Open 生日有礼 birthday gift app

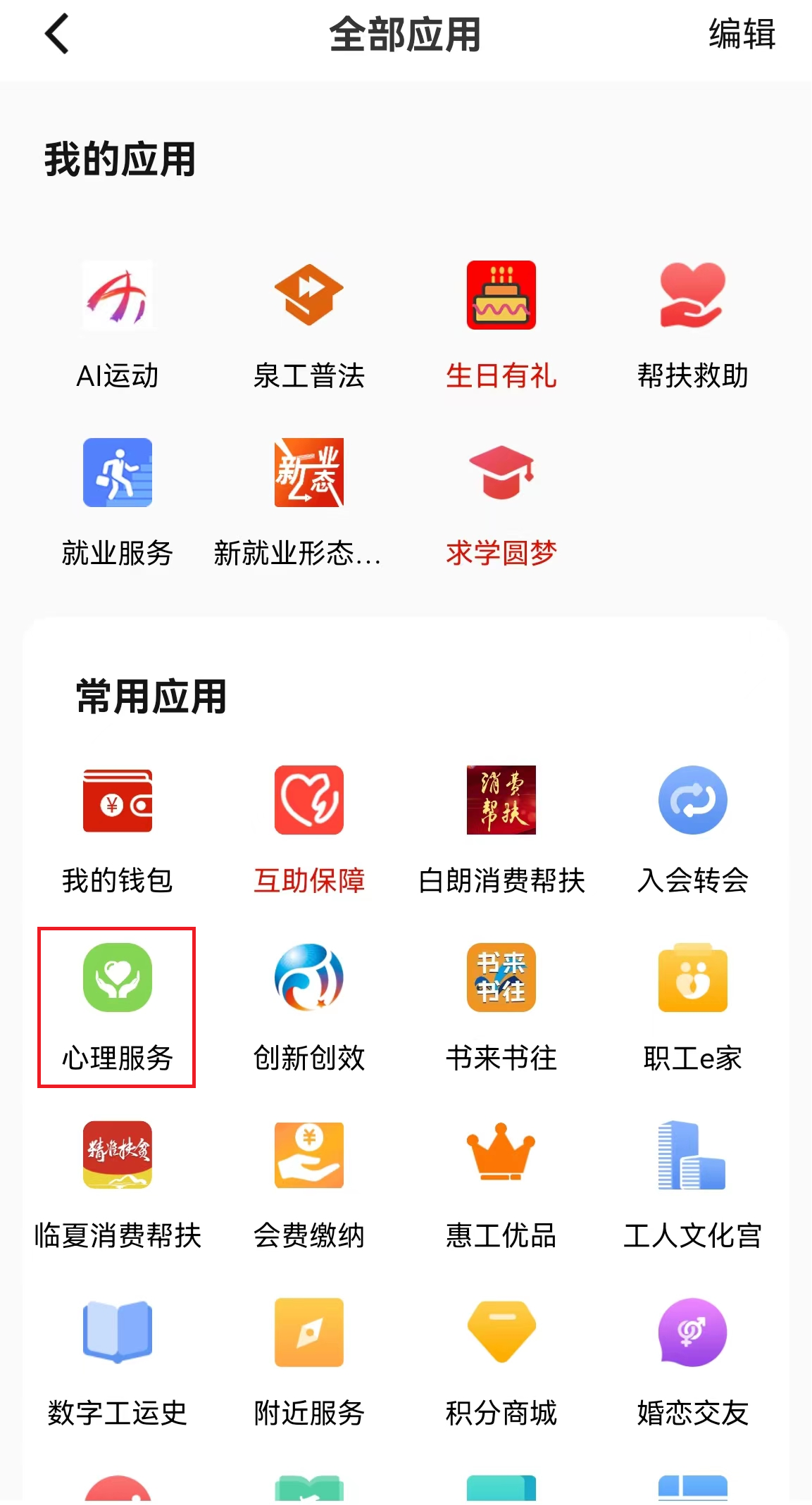tap(501, 296)
